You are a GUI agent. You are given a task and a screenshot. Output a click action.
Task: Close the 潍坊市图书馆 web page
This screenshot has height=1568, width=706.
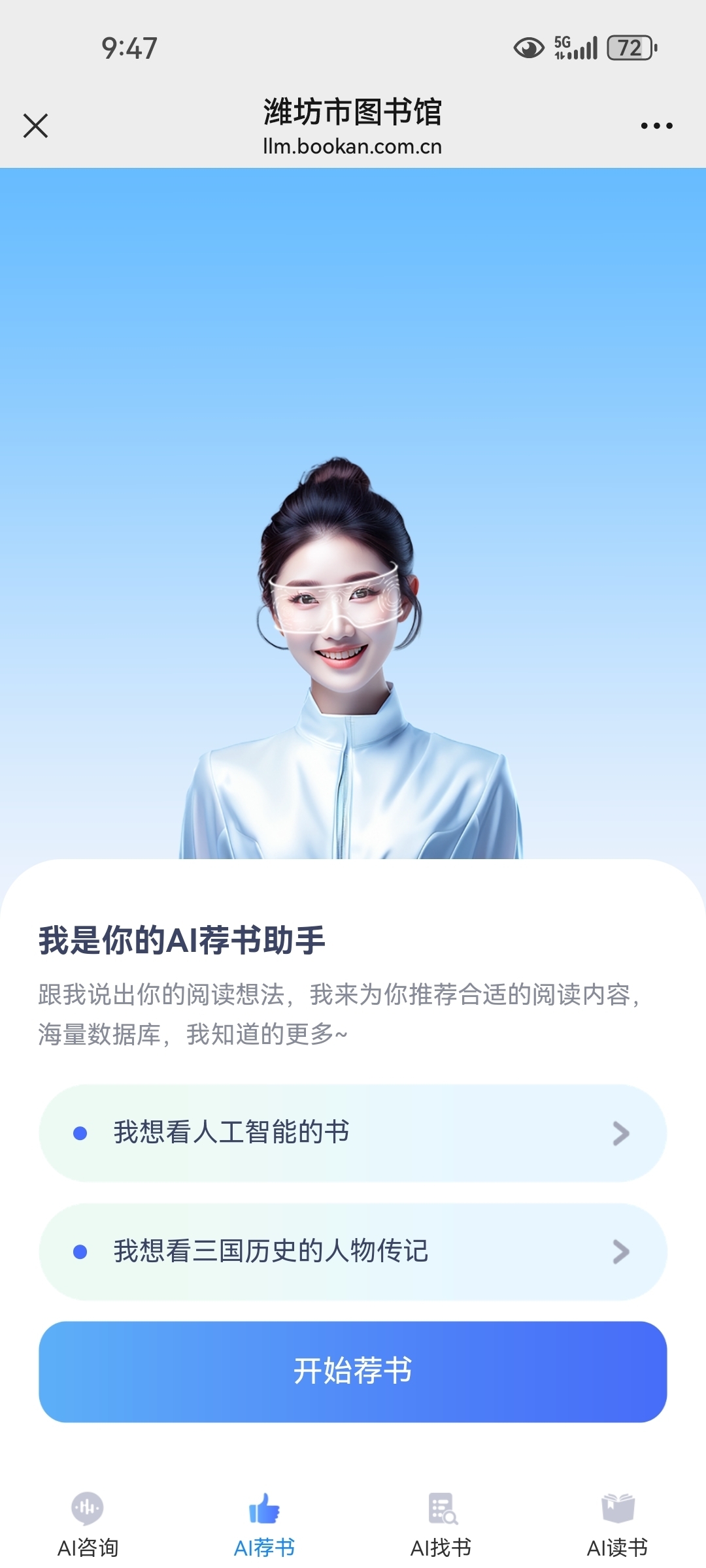coord(35,125)
